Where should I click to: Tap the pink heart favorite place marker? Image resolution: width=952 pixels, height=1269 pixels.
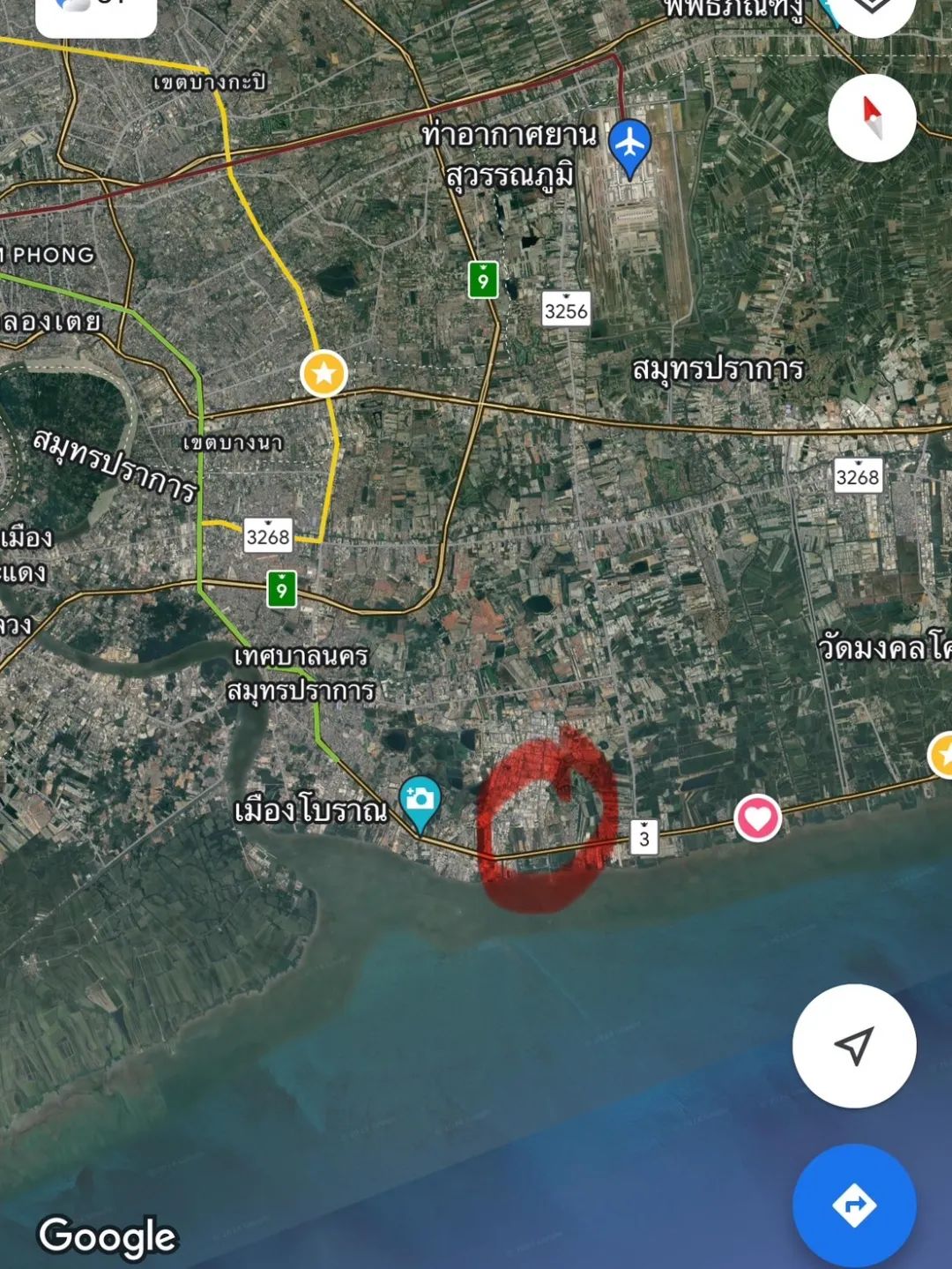[x=757, y=818]
